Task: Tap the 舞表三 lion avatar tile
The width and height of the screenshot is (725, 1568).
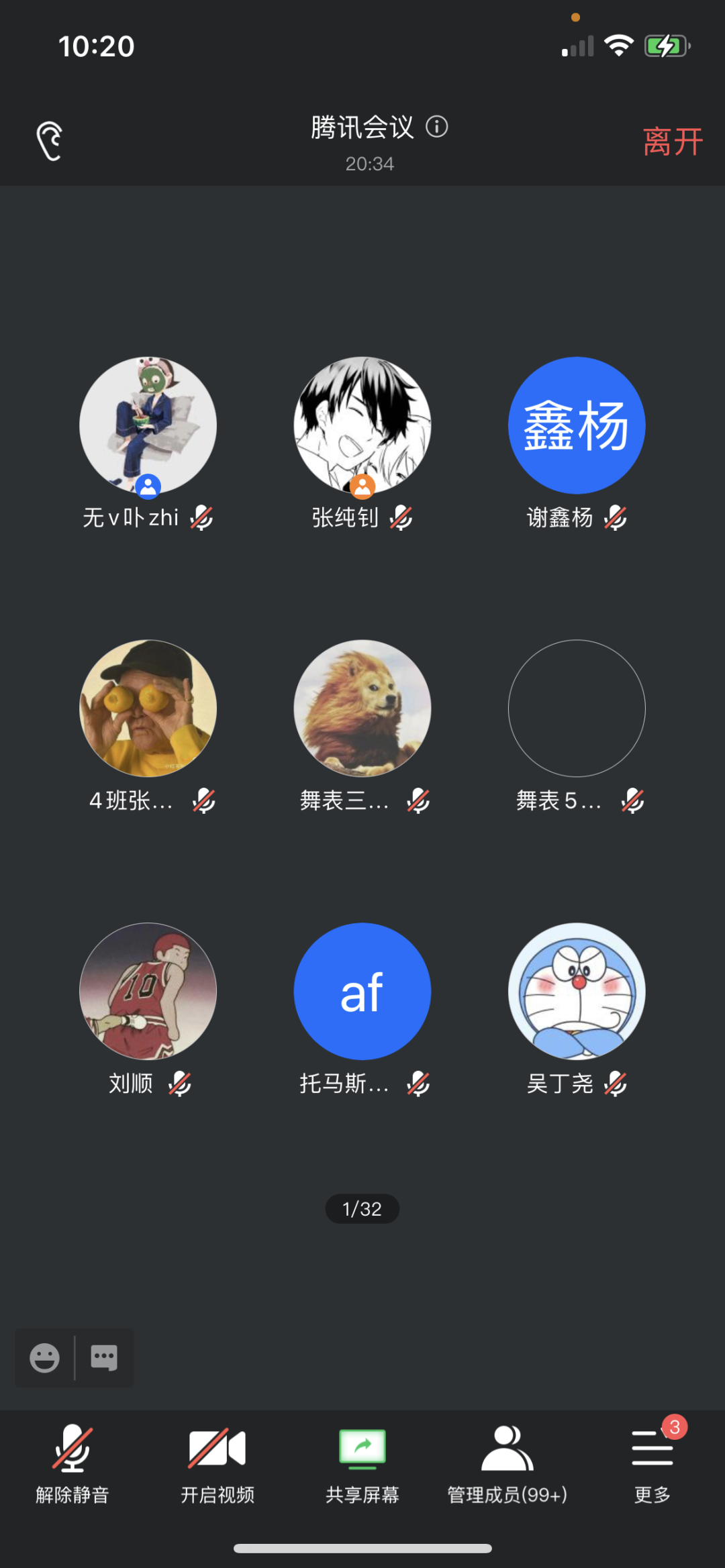Action: pyautogui.click(x=362, y=709)
